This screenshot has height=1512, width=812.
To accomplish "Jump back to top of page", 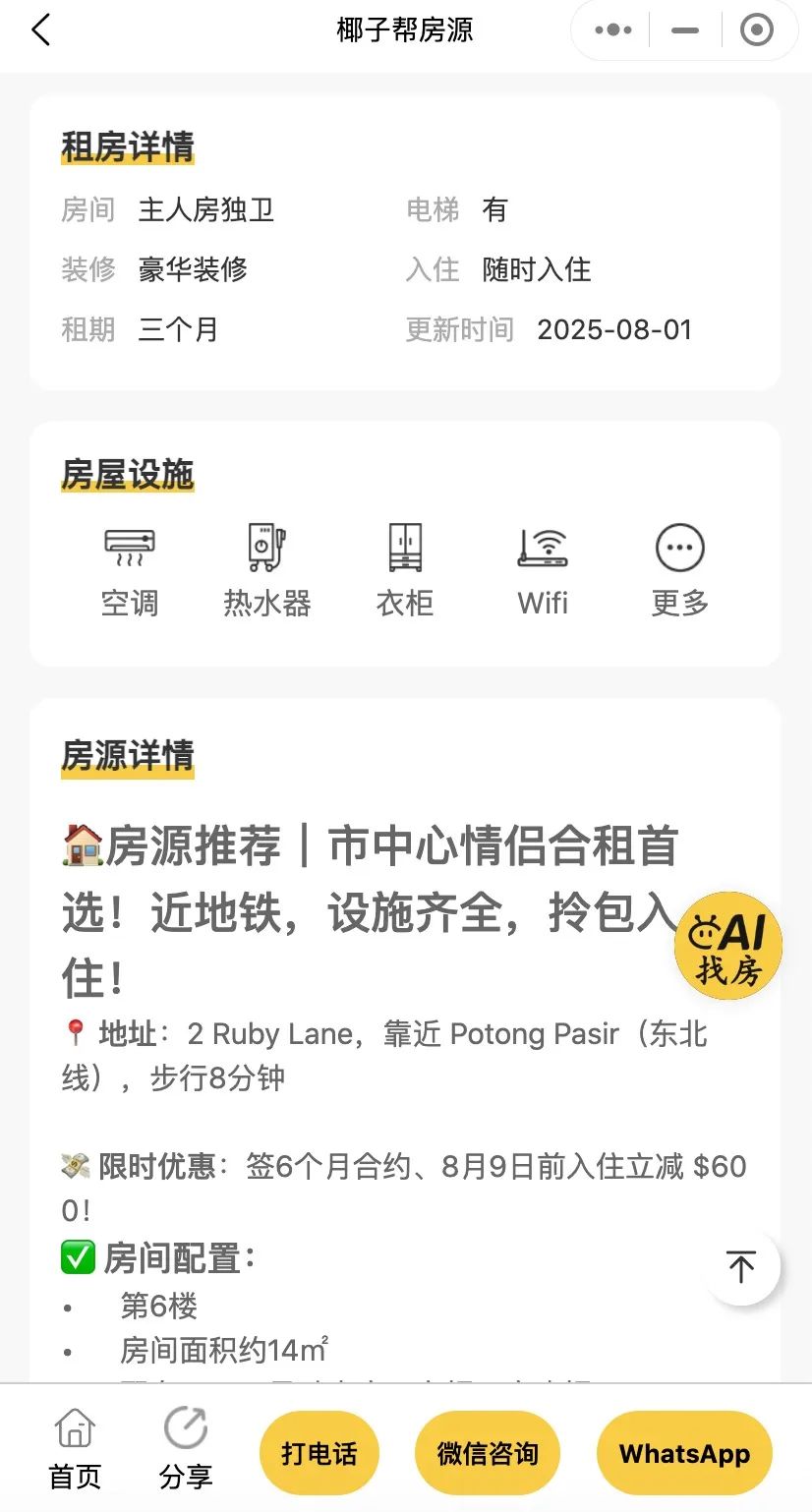I will pos(741,1267).
